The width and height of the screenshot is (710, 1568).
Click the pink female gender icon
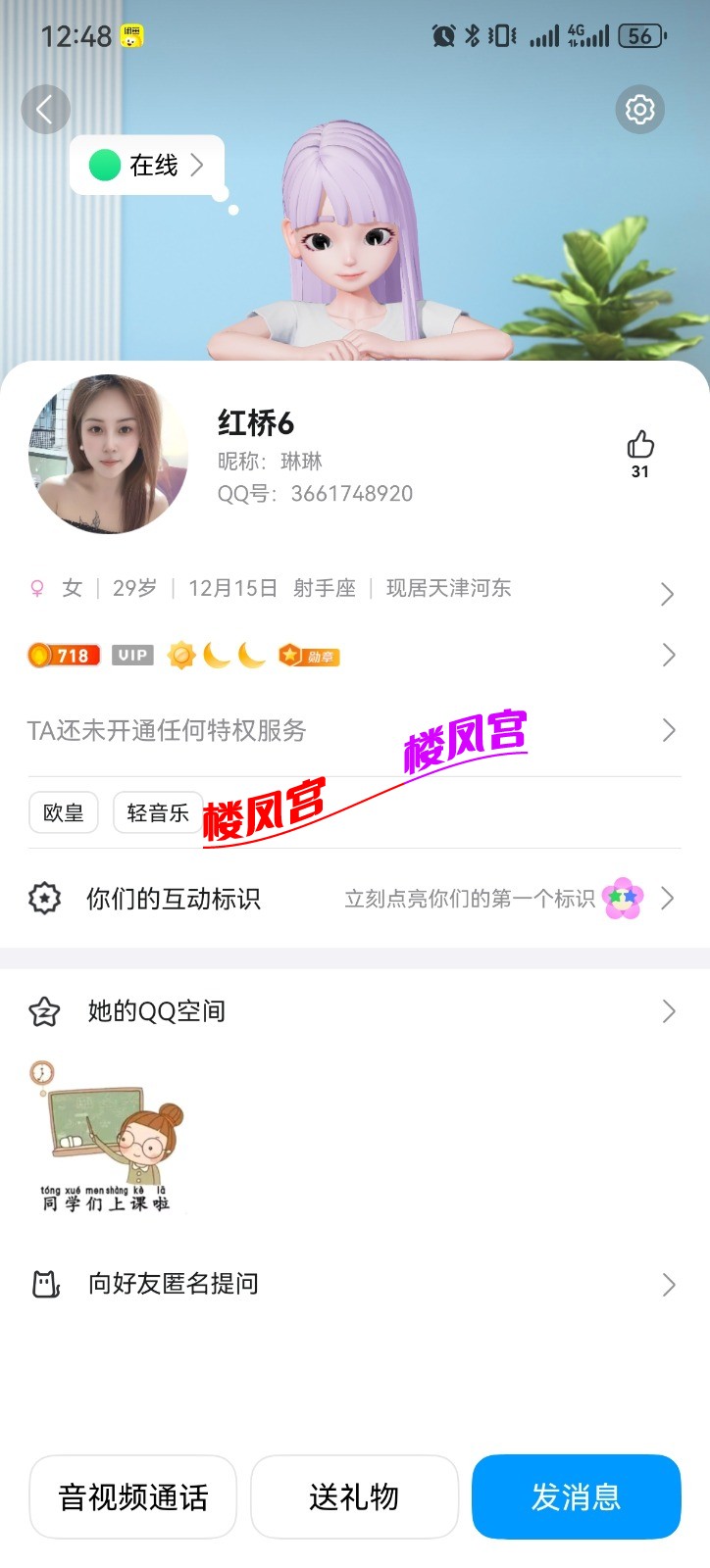click(x=36, y=587)
